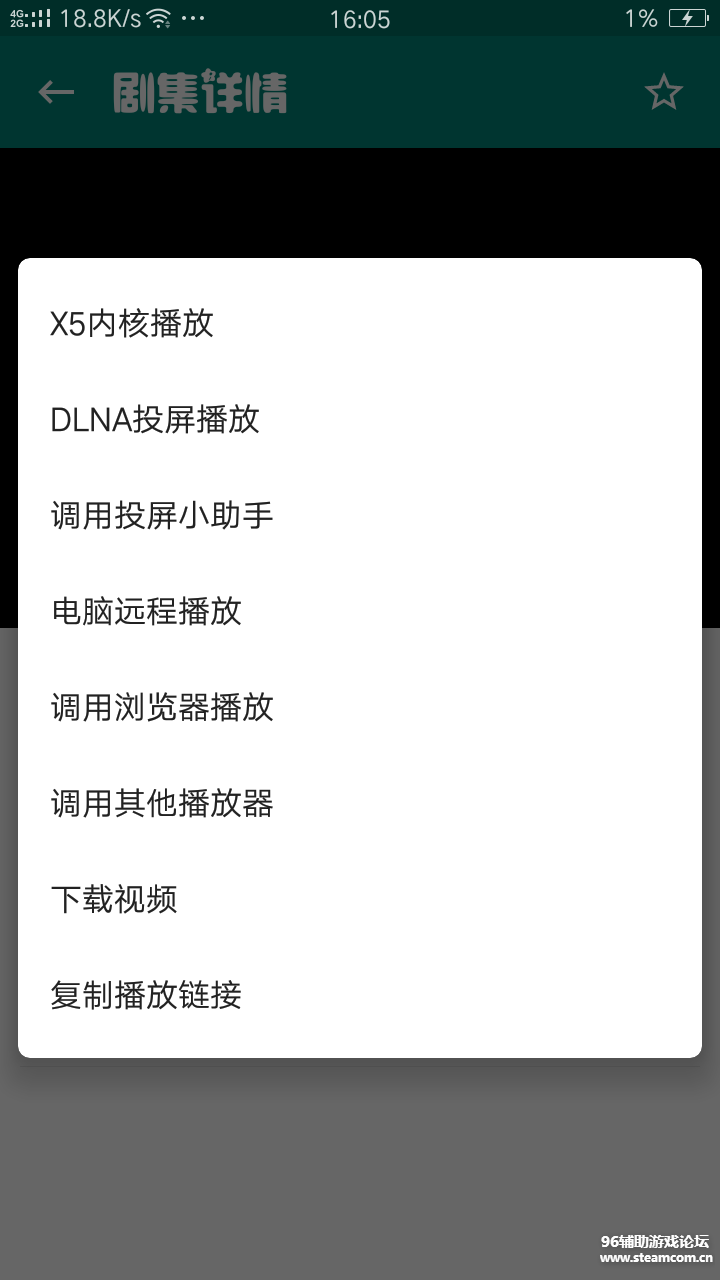
Task: Tap 复制播放链接 to copy the link
Action: point(146,996)
